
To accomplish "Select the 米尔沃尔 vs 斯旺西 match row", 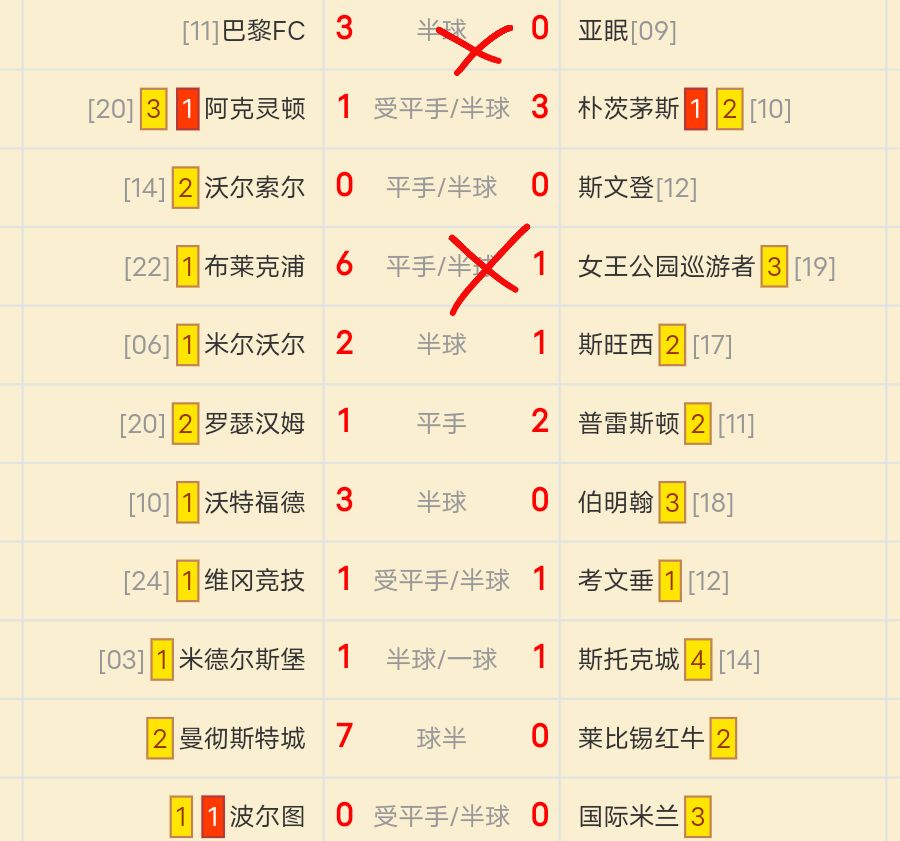I will [441, 345].
